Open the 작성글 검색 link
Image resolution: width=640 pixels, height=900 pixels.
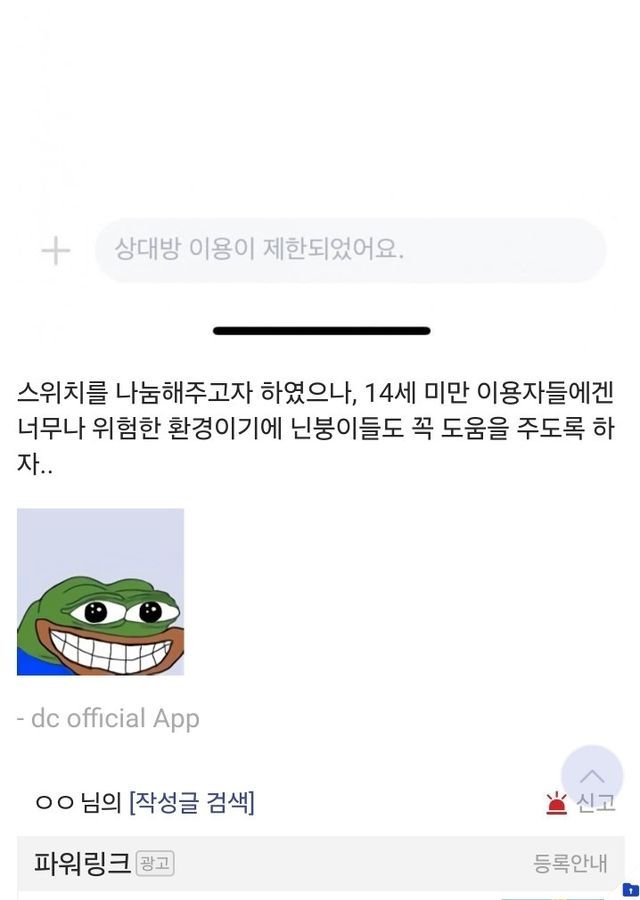pos(192,802)
